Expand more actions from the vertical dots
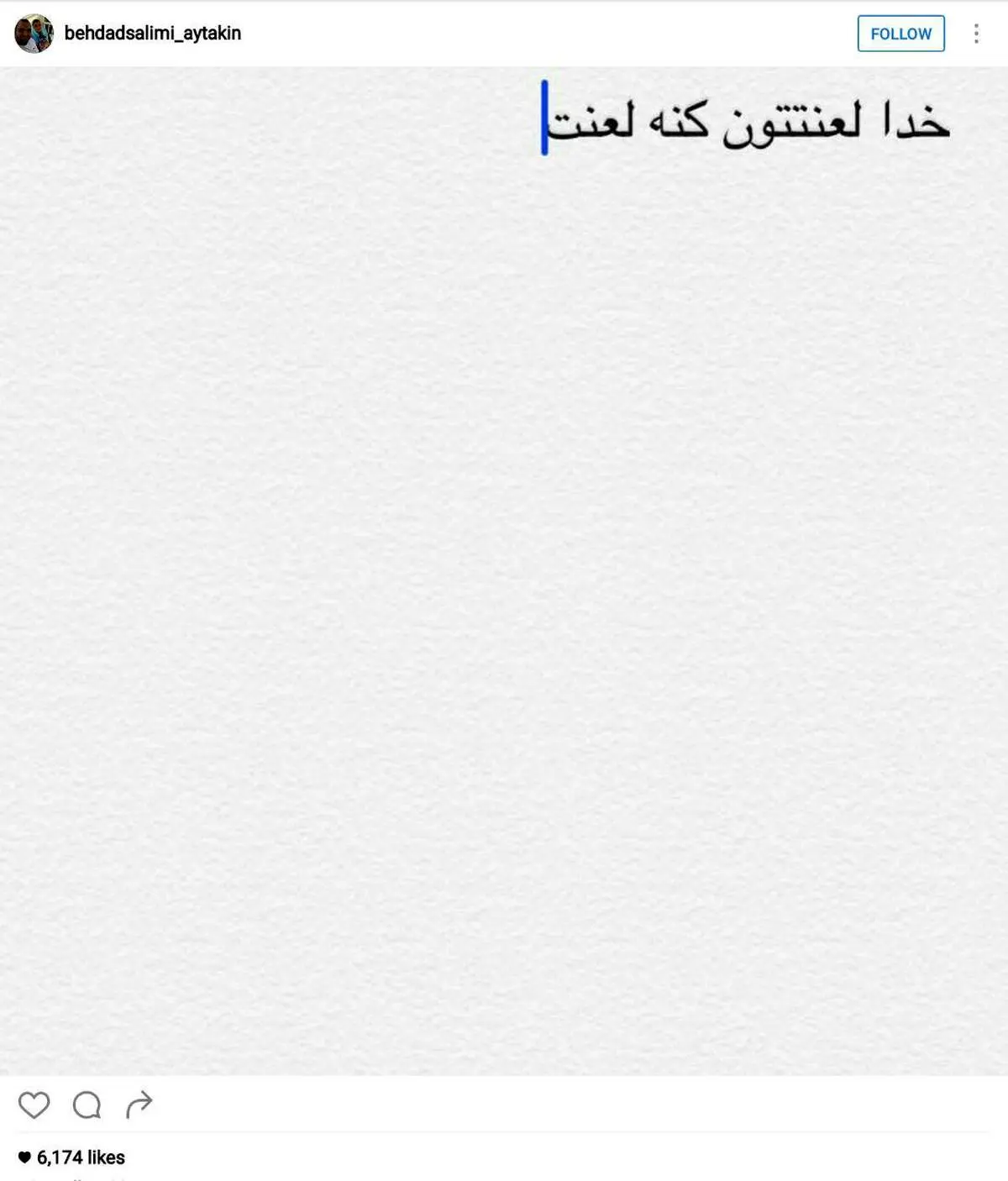 coord(975,34)
